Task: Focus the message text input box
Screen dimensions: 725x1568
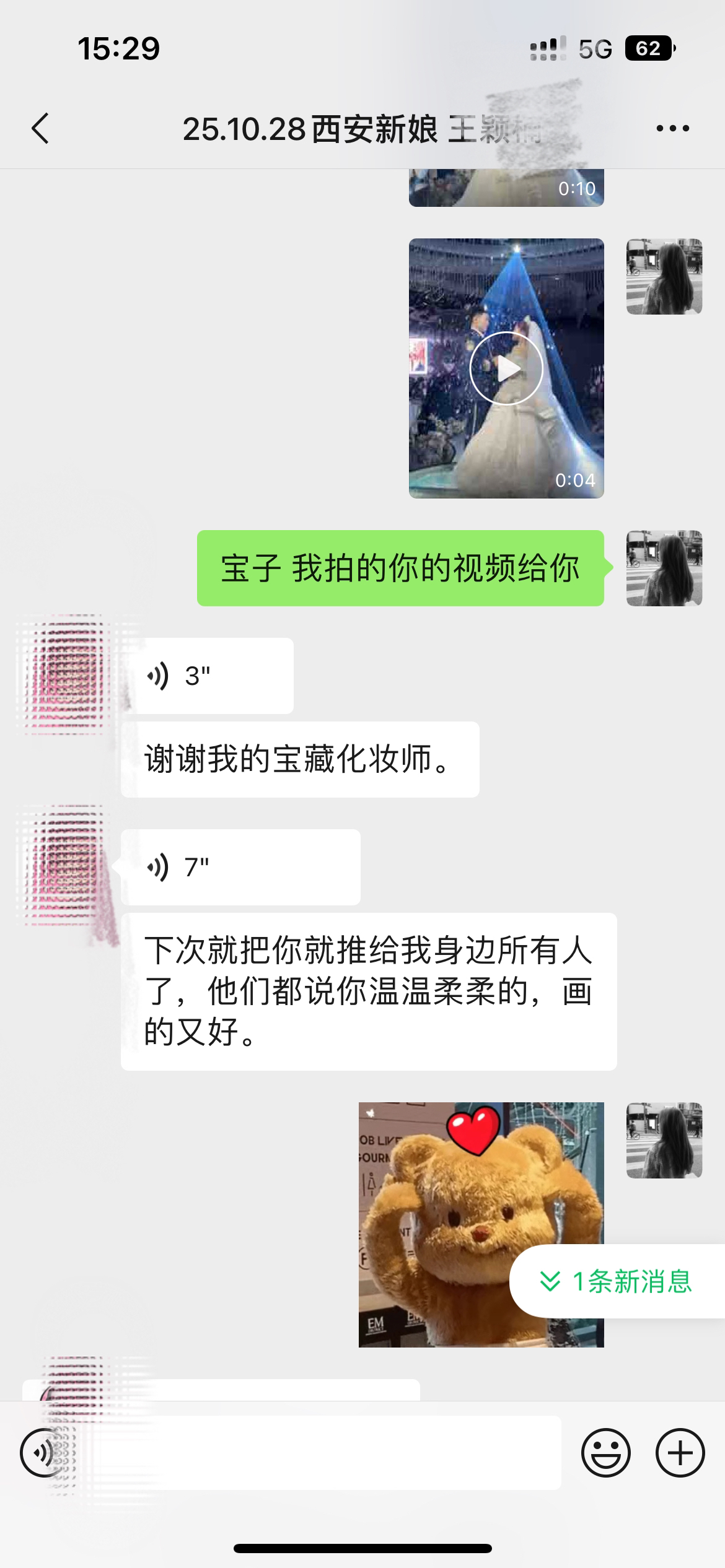Action: pyautogui.click(x=322, y=1452)
